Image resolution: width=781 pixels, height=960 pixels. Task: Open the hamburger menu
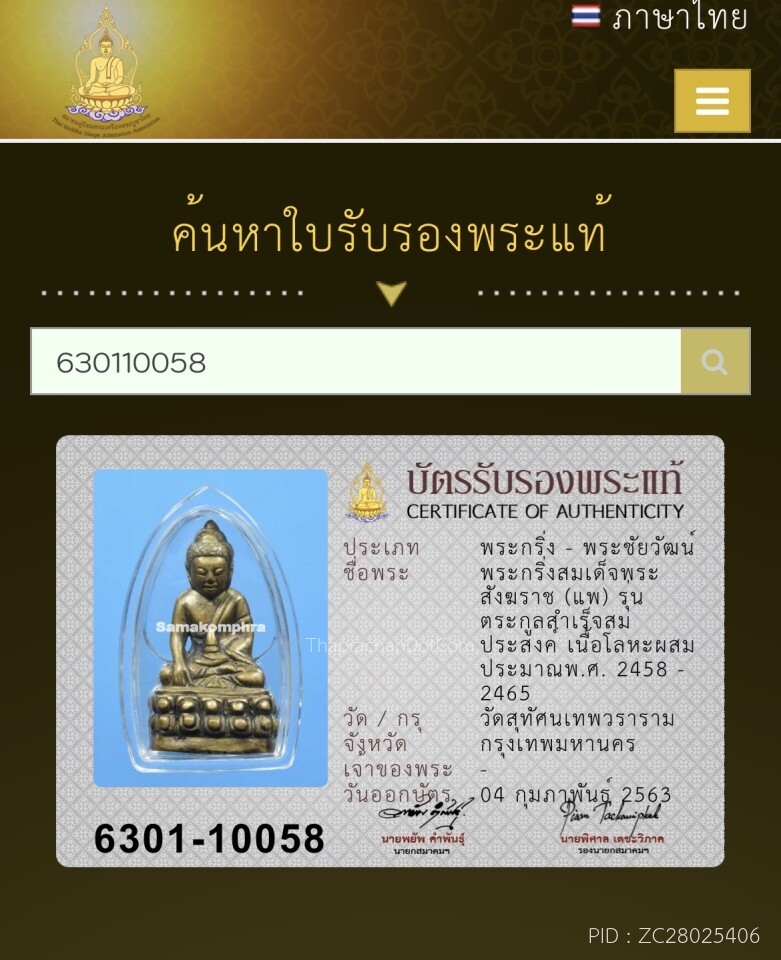[712, 101]
